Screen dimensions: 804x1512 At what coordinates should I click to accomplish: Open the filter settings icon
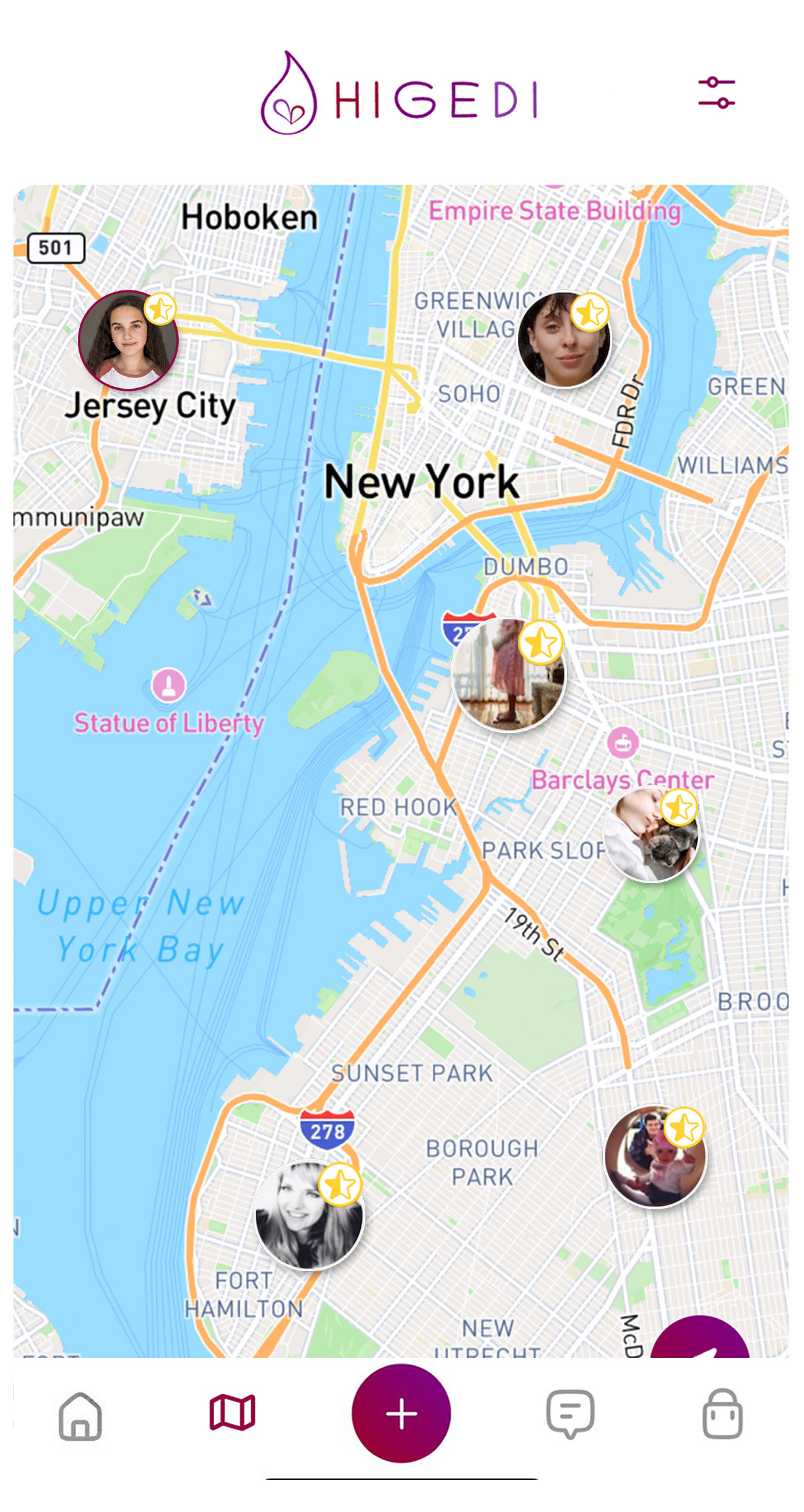pos(716,93)
